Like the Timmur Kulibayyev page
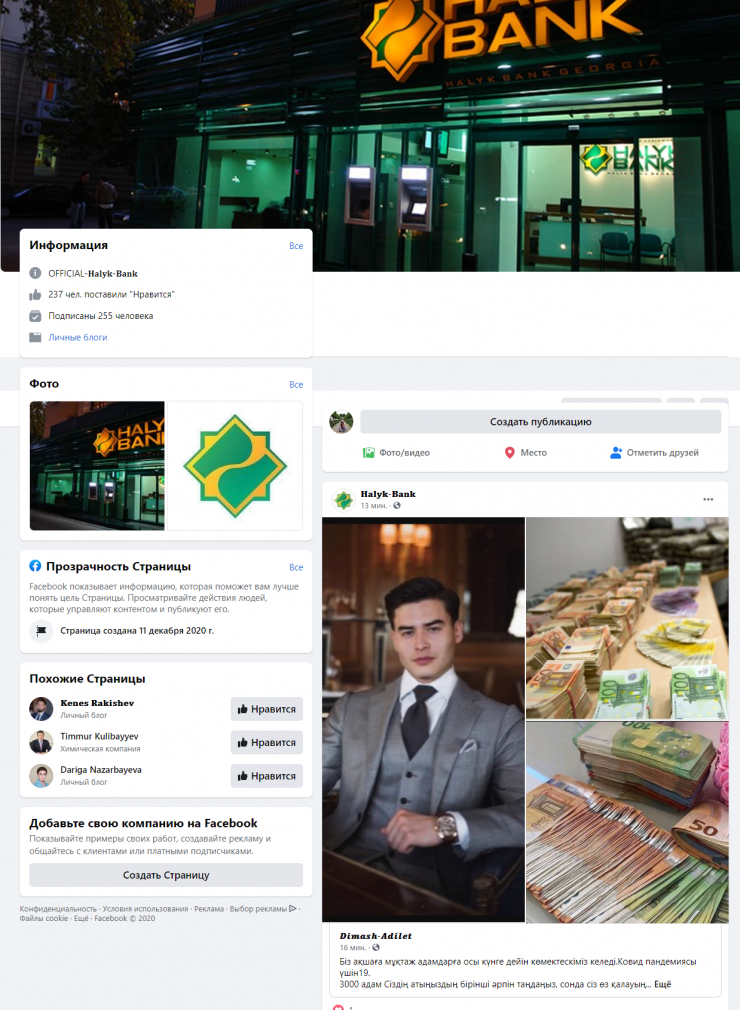This screenshot has height=1010, width=740. coord(266,743)
